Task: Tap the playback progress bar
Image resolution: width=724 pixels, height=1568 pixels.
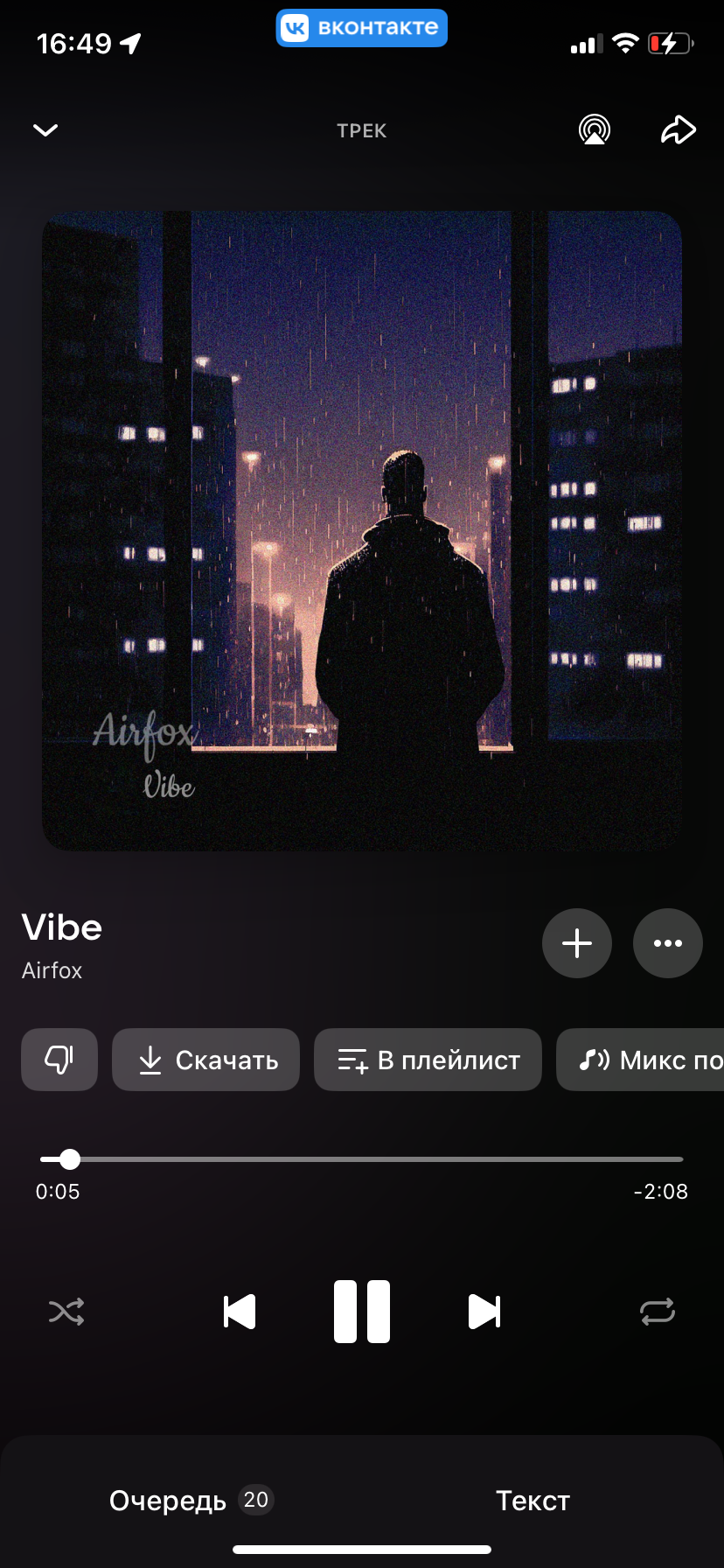Action: coord(361,1159)
